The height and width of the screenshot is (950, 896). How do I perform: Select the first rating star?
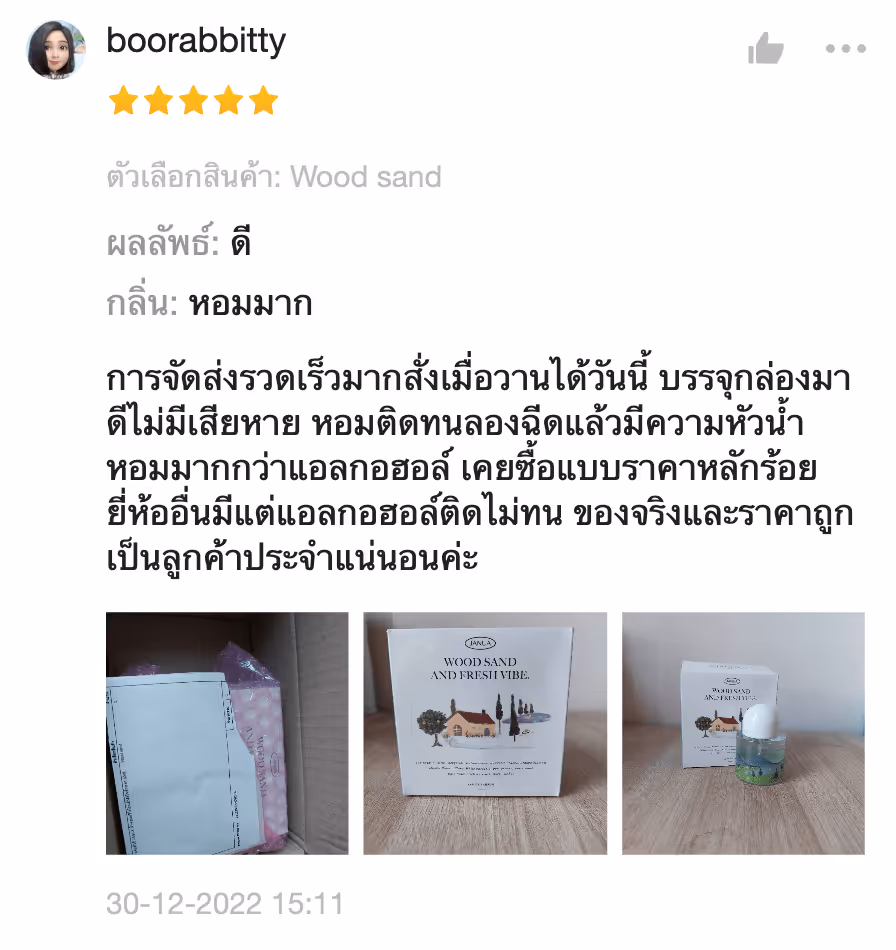click(x=122, y=100)
